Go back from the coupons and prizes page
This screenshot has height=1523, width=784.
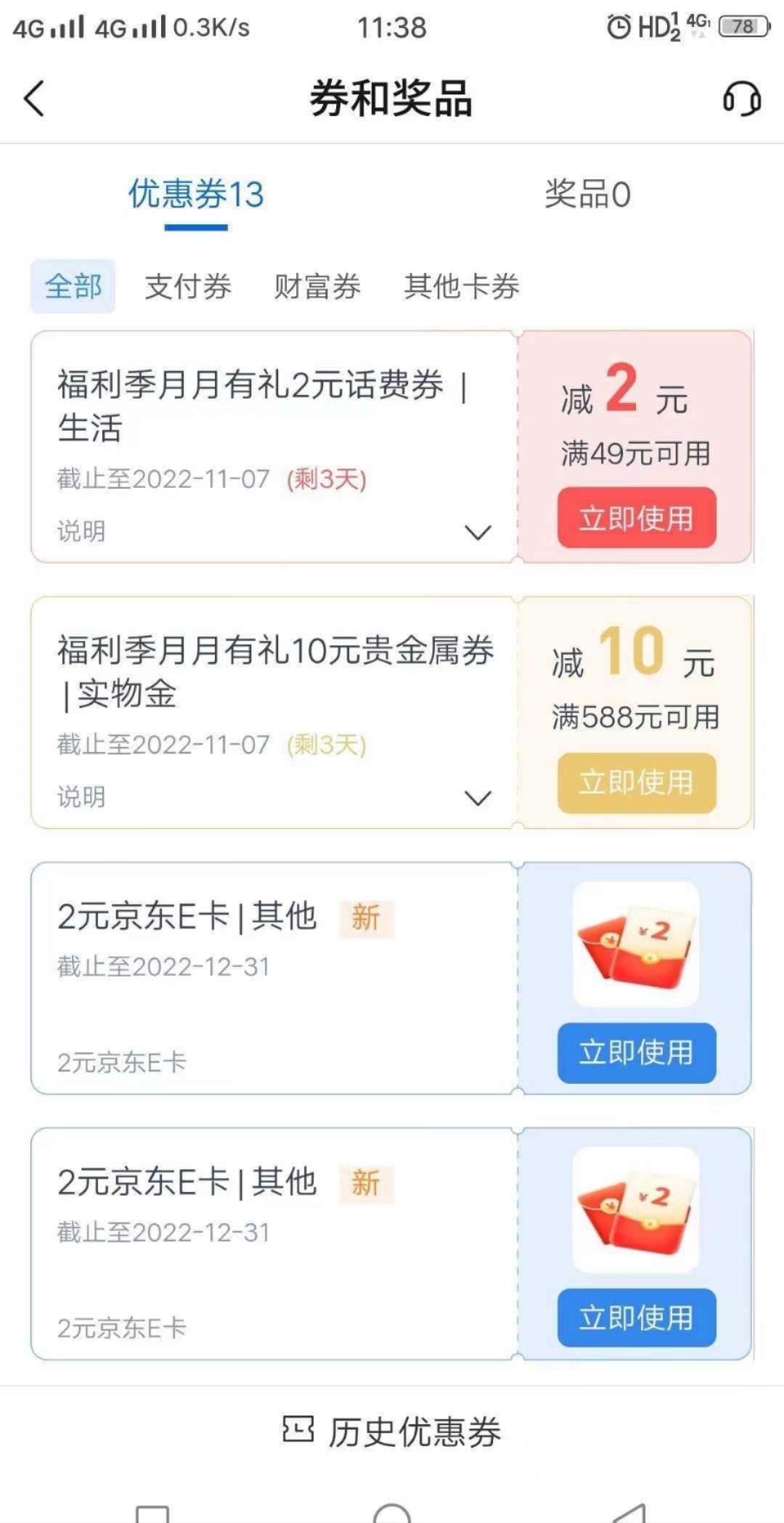click(34, 98)
